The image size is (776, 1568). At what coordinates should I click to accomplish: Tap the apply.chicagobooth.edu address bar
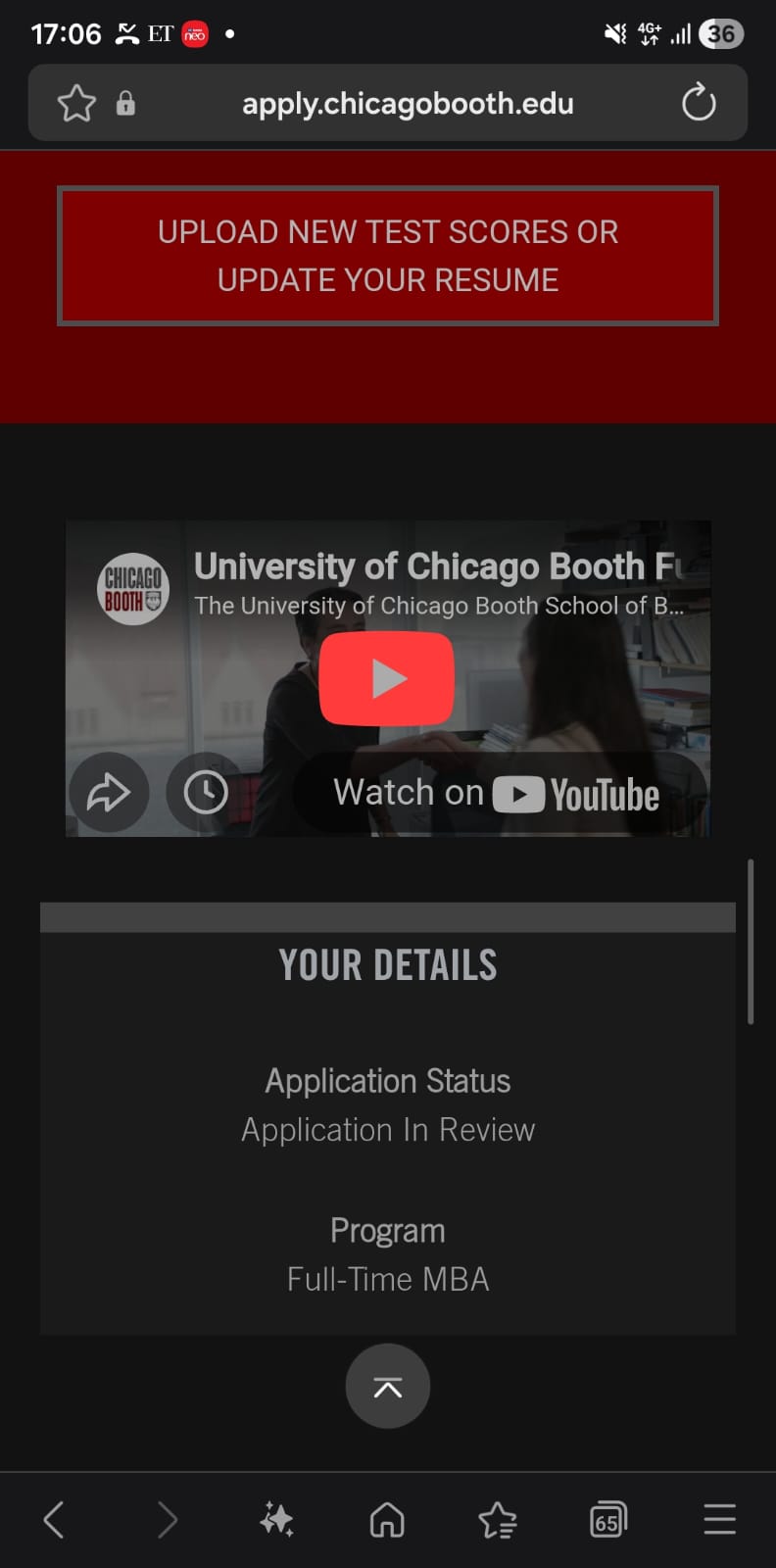click(x=408, y=103)
